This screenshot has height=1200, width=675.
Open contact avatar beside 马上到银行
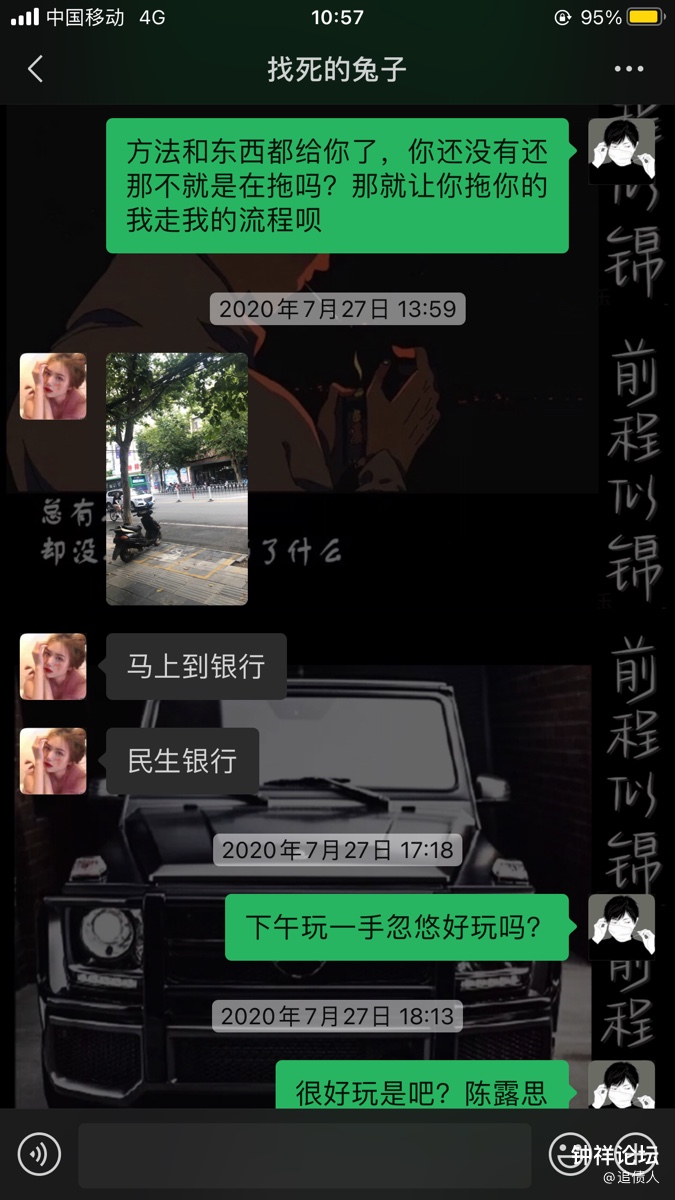(x=53, y=667)
